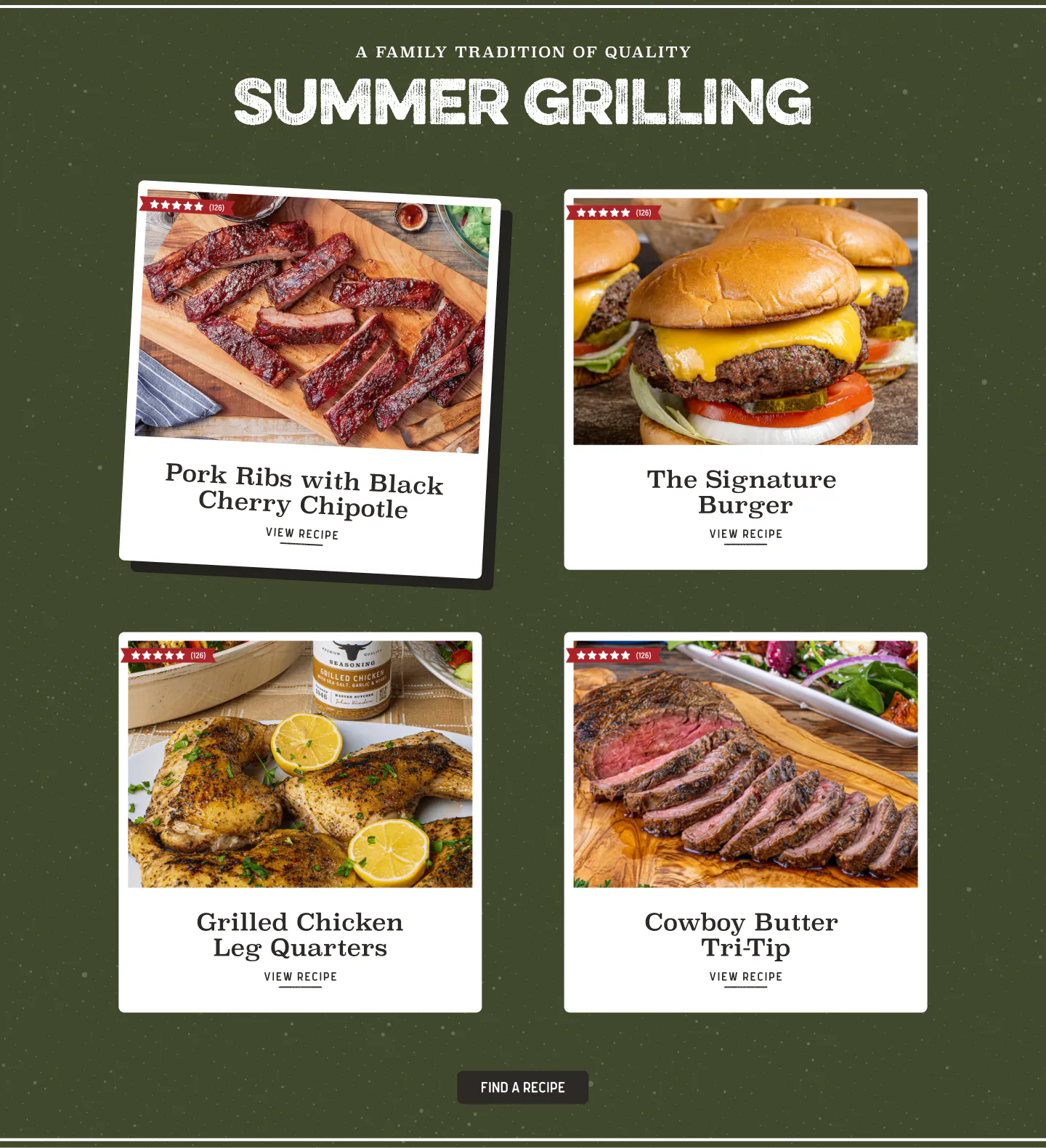Tap View Recipe under The Signature Burger
Screen dimensions: 1046x1148
[745, 534]
